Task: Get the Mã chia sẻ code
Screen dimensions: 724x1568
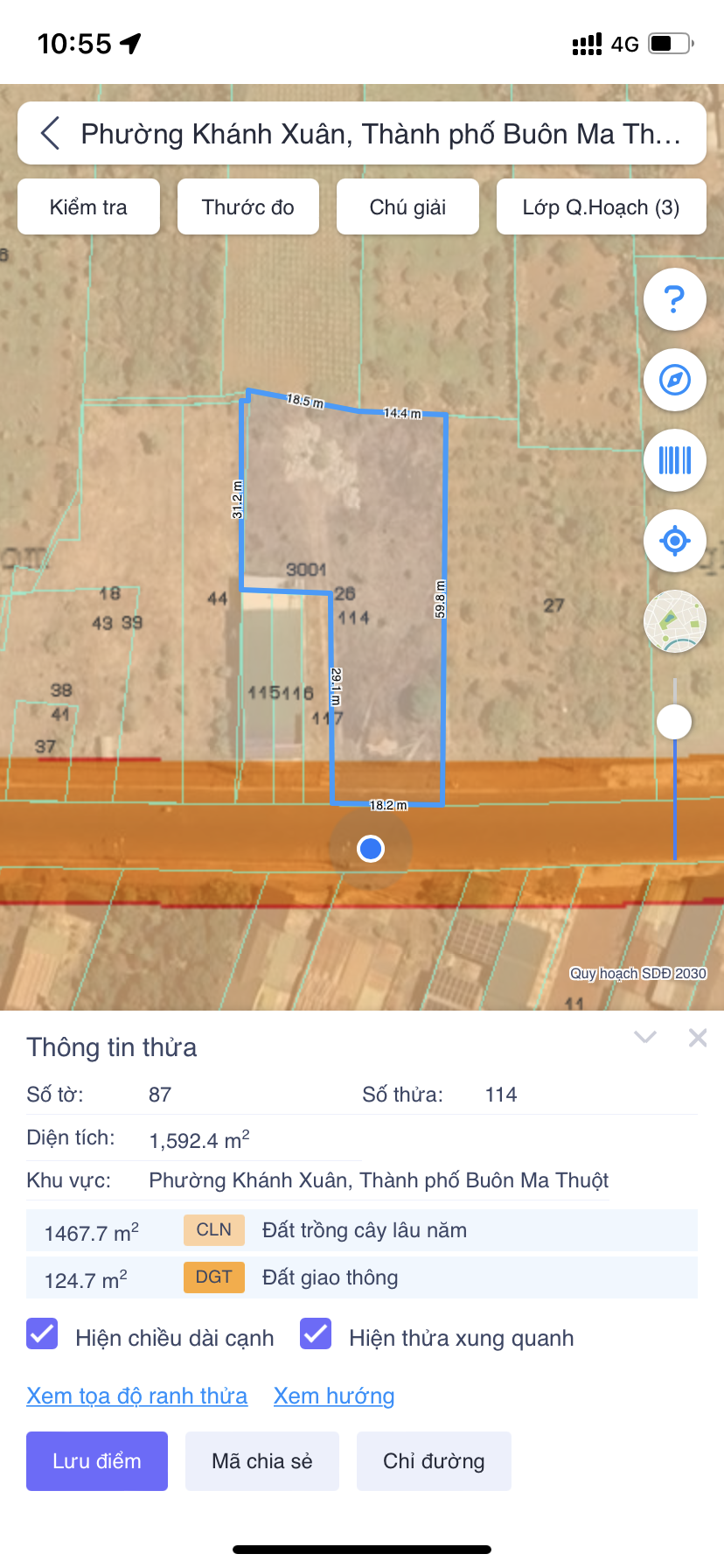Action: (x=261, y=1461)
